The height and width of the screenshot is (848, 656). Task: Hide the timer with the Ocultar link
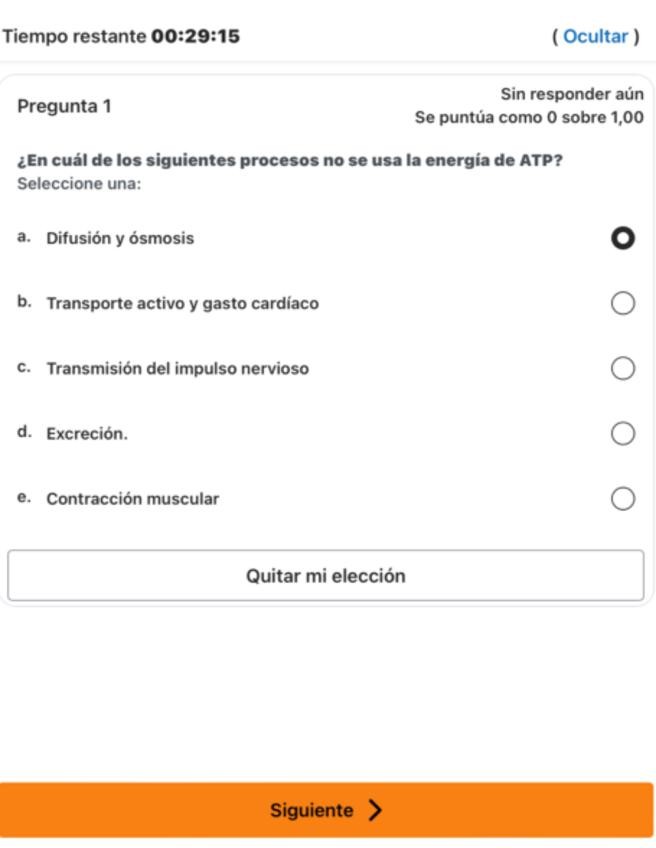coord(595,36)
